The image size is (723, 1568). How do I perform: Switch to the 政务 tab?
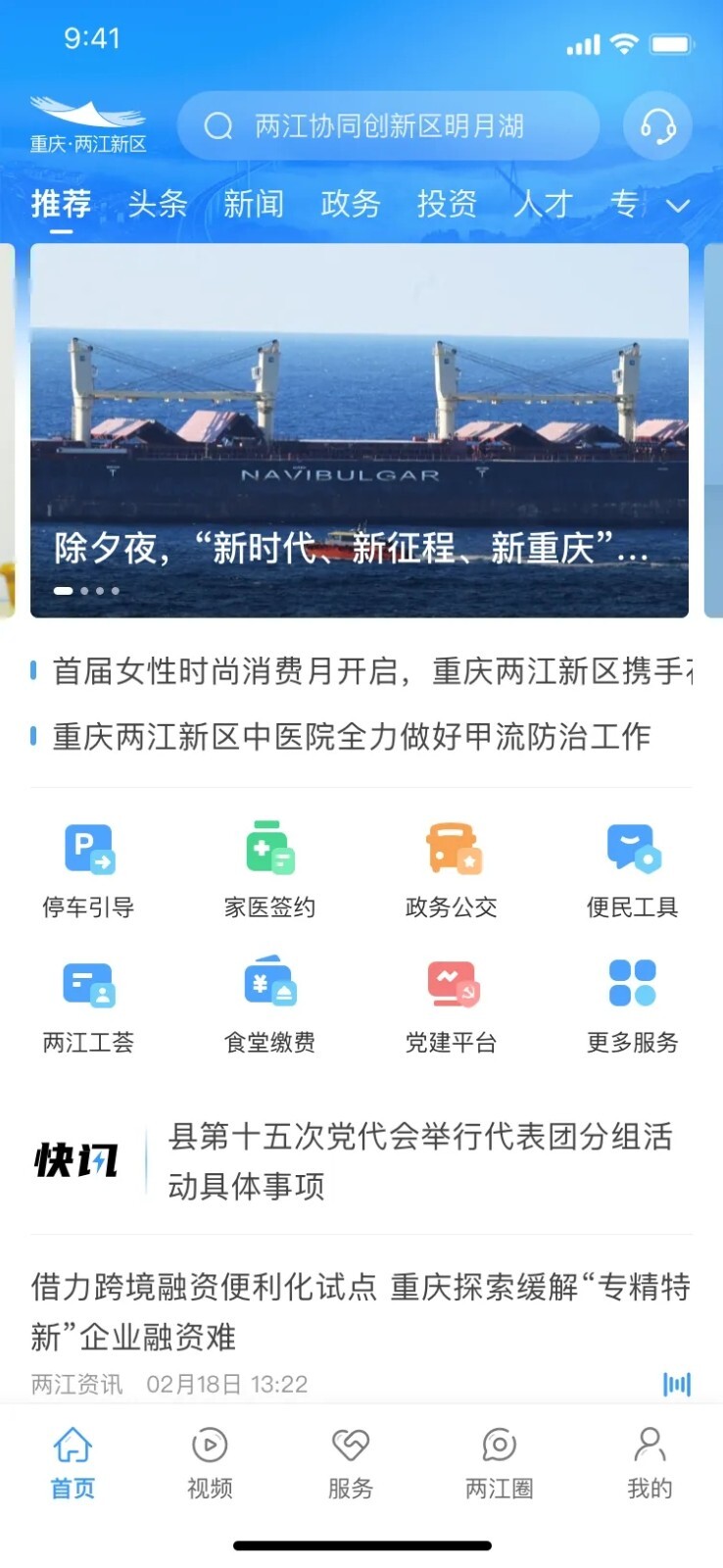(350, 204)
